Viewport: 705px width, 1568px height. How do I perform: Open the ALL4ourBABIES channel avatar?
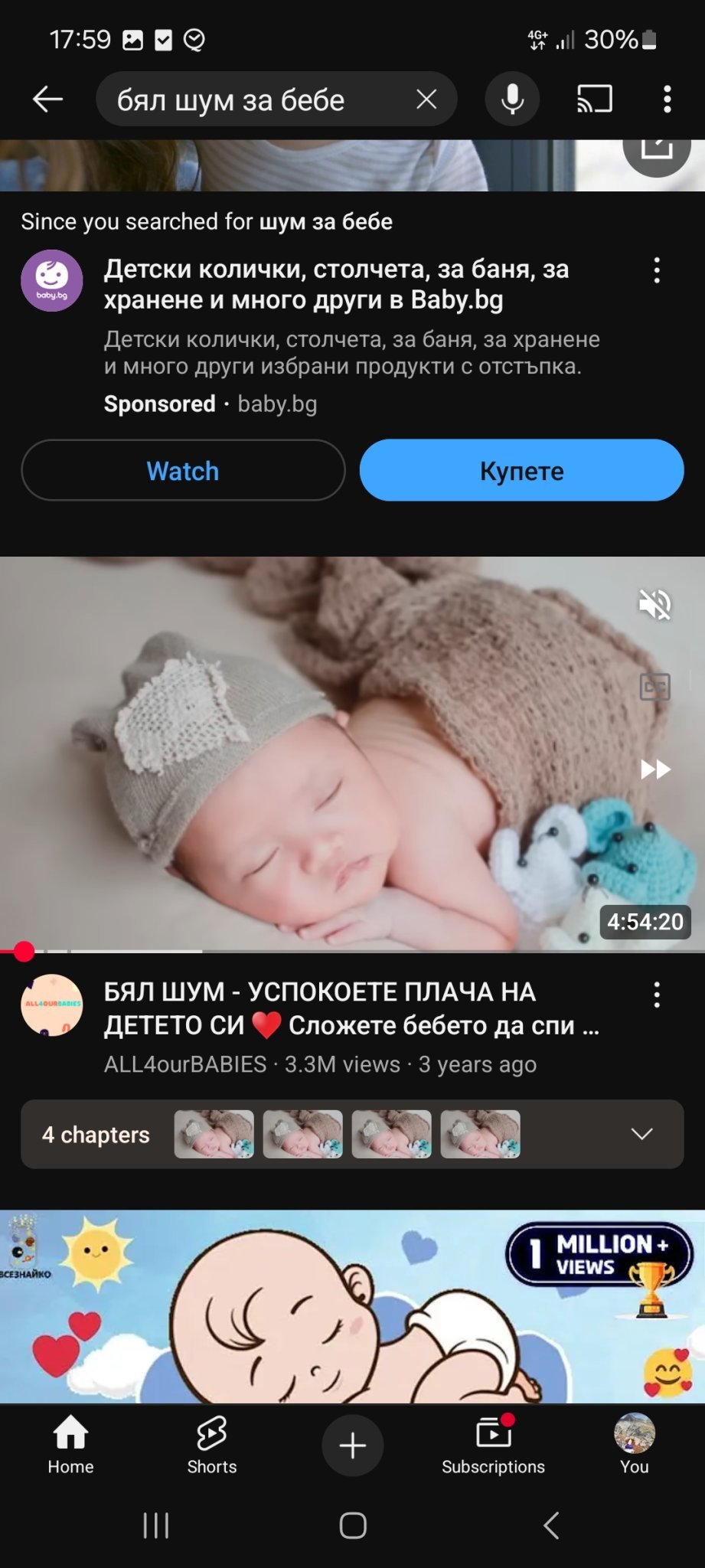pyautogui.click(x=51, y=1005)
